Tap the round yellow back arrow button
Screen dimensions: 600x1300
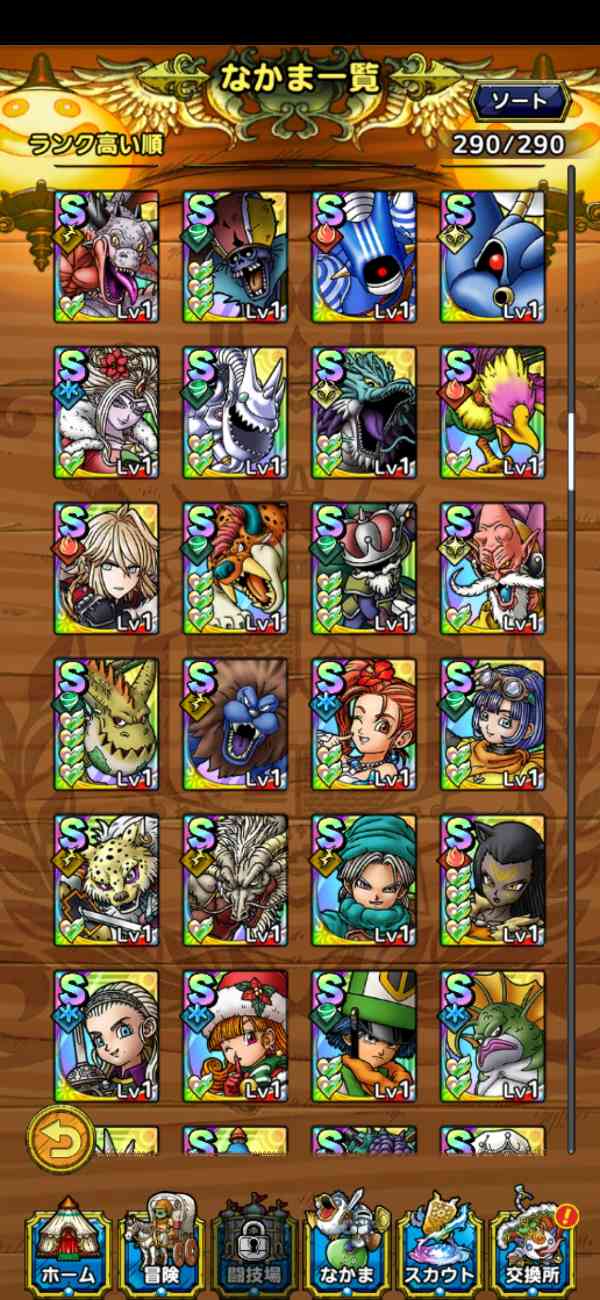click(x=60, y=1137)
